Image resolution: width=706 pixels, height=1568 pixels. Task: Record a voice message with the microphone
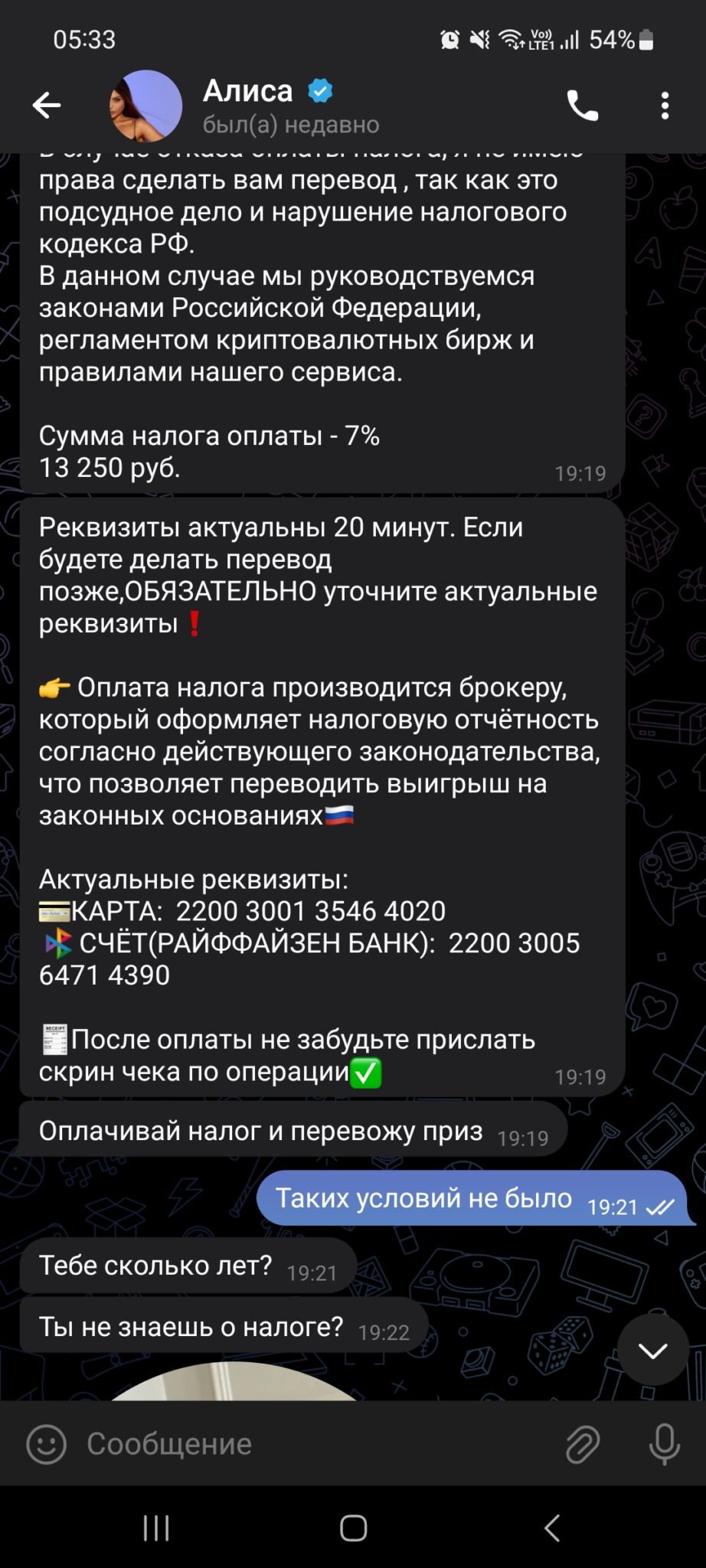(x=665, y=1444)
